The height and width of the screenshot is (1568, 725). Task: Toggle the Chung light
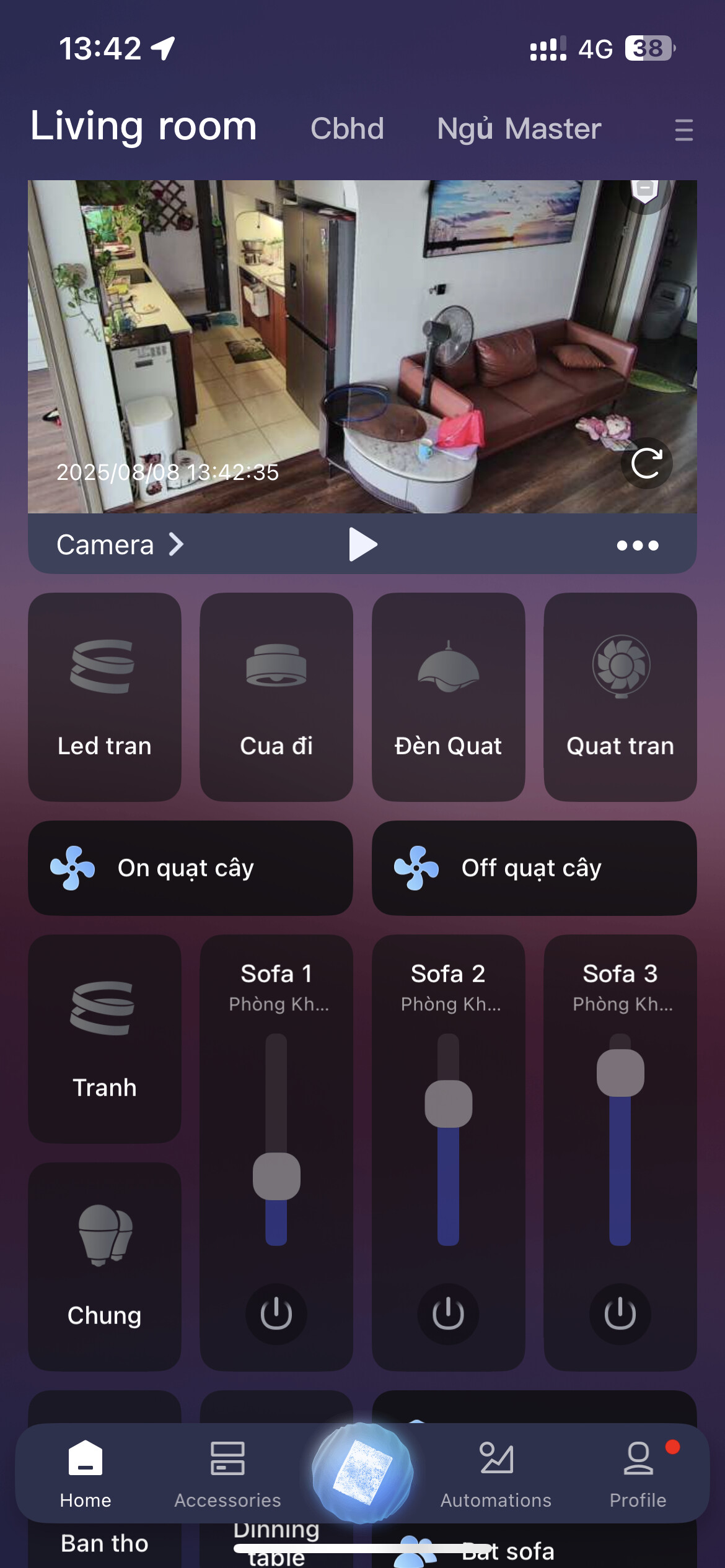coord(105,1266)
